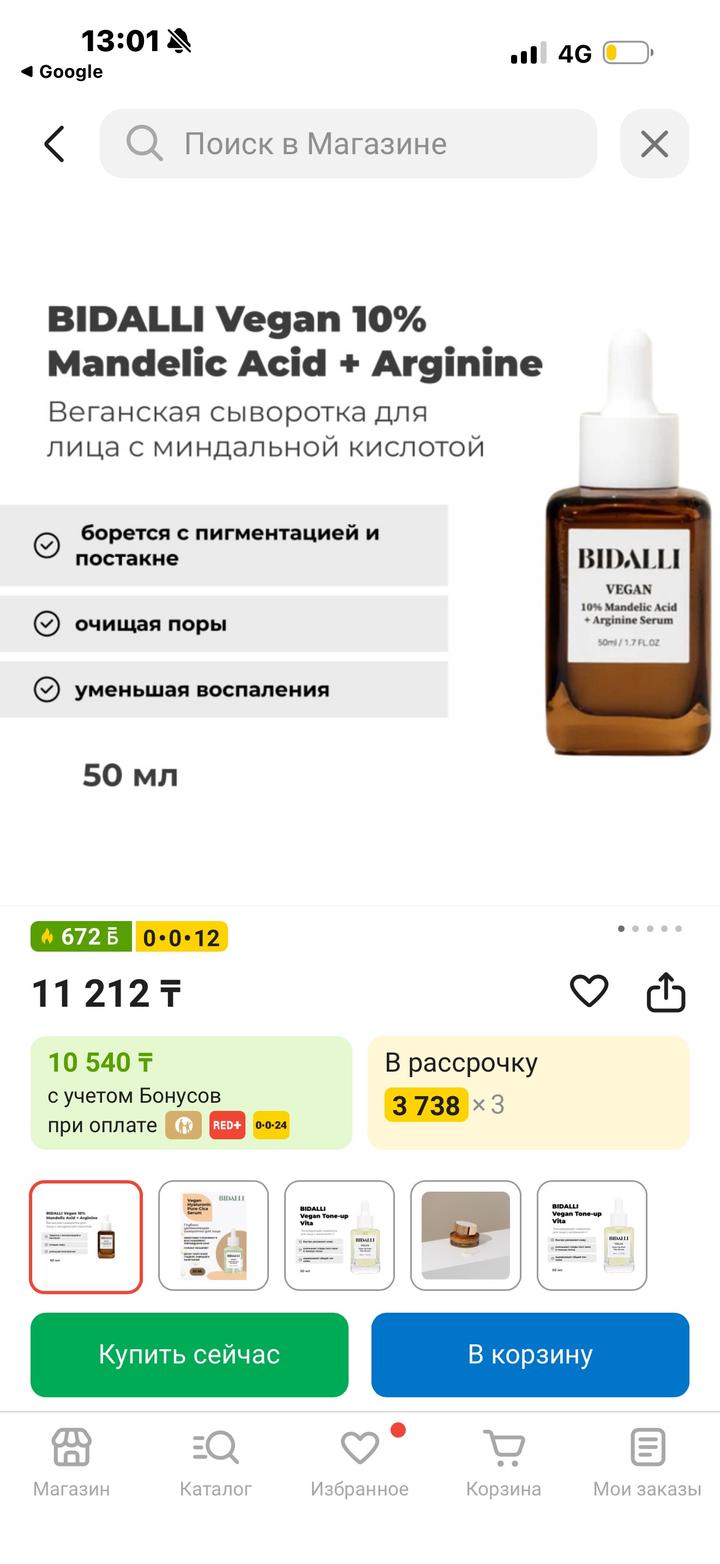Add this serum to favorites

click(589, 991)
